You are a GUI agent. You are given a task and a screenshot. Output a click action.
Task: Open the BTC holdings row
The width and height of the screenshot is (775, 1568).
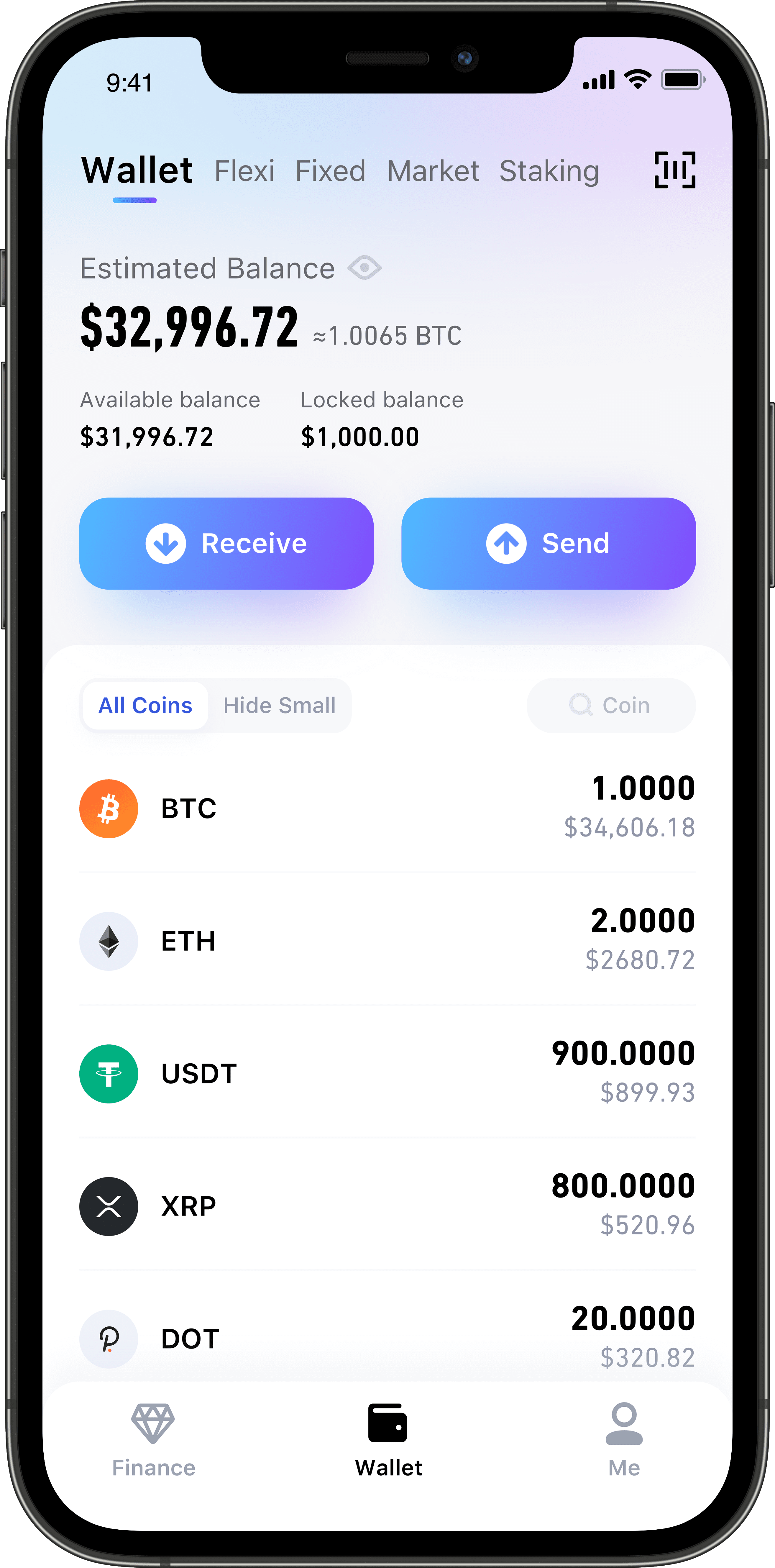point(387,808)
